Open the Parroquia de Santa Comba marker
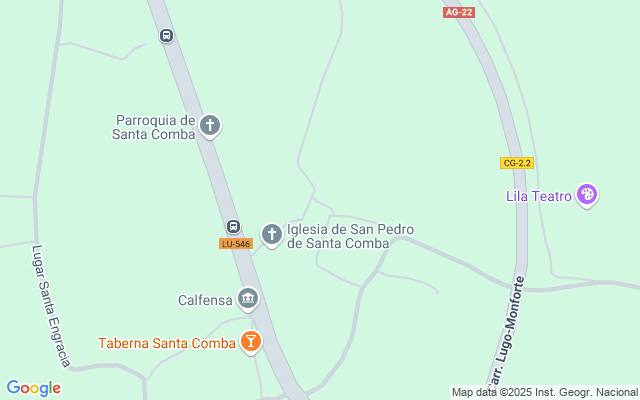640x400 pixels. [209, 126]
